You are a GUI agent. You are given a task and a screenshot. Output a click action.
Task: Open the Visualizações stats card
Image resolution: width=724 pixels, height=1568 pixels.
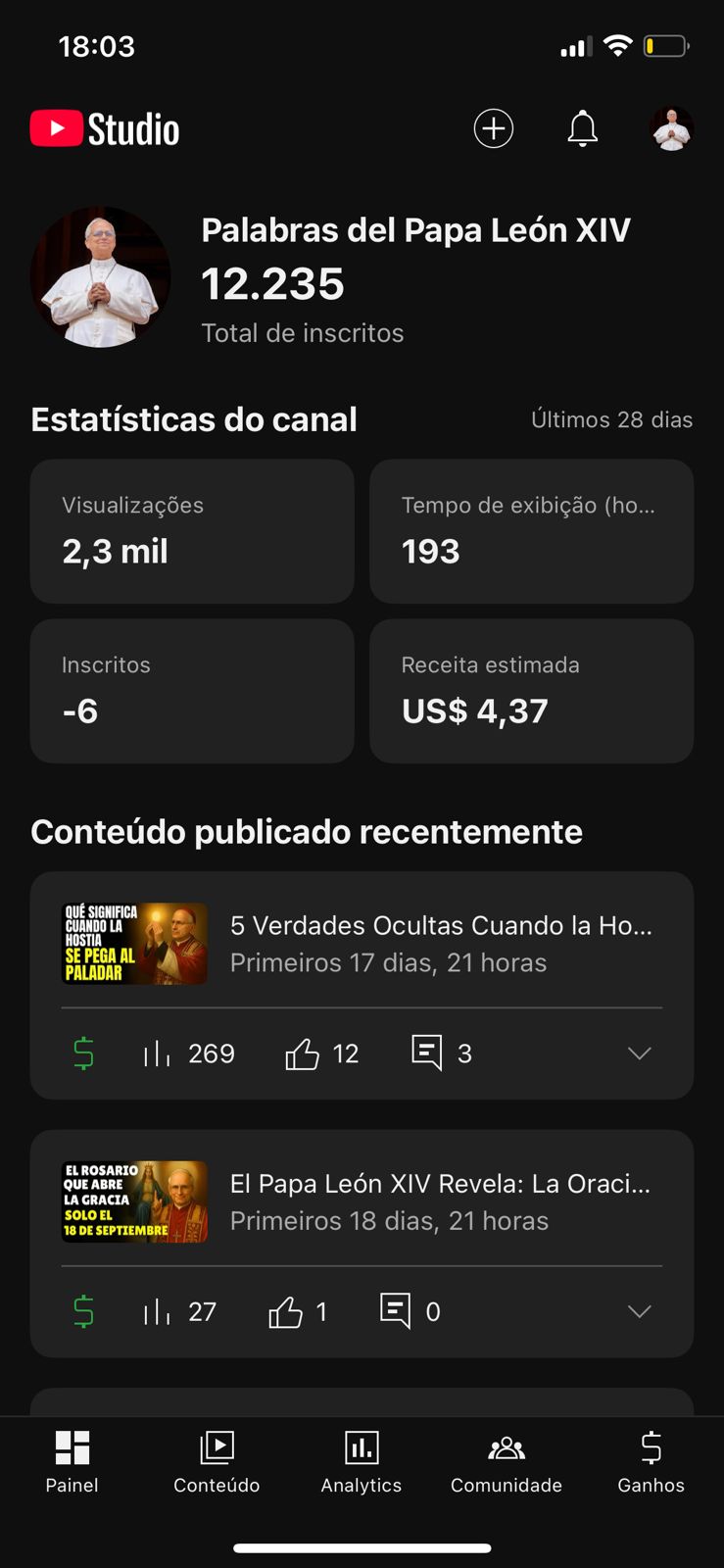pos(192,531)
